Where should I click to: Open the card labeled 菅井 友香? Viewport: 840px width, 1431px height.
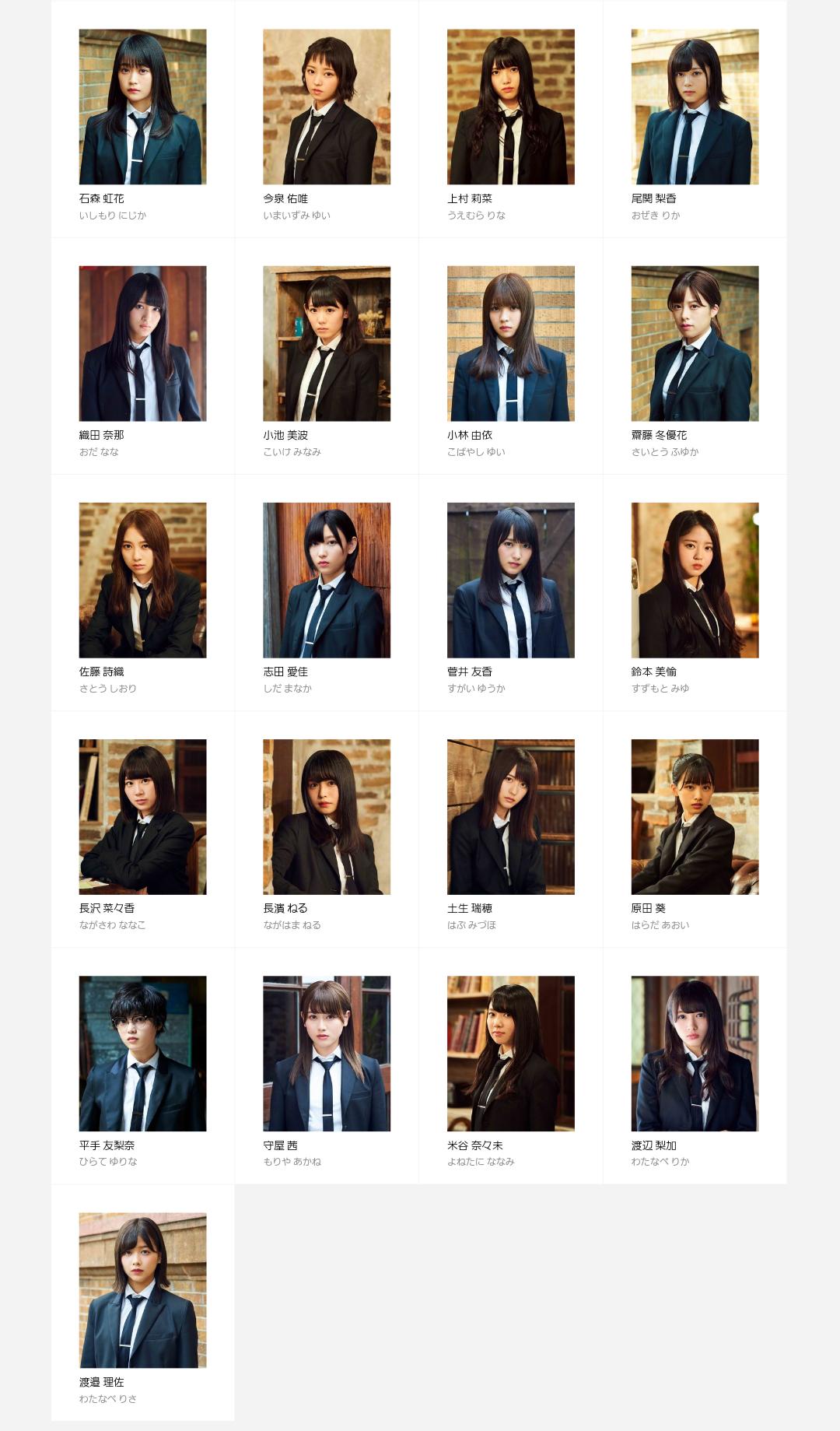[x=510, y=592]
